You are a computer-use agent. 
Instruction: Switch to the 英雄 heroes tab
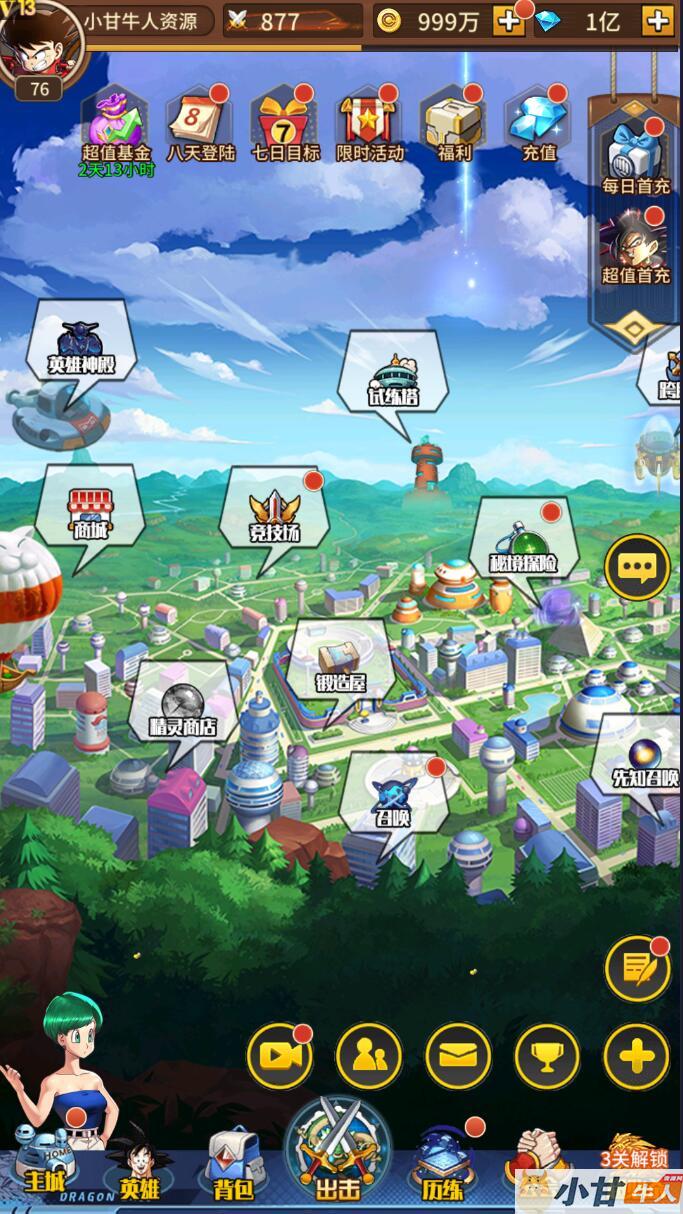(x=138, y=1166)
